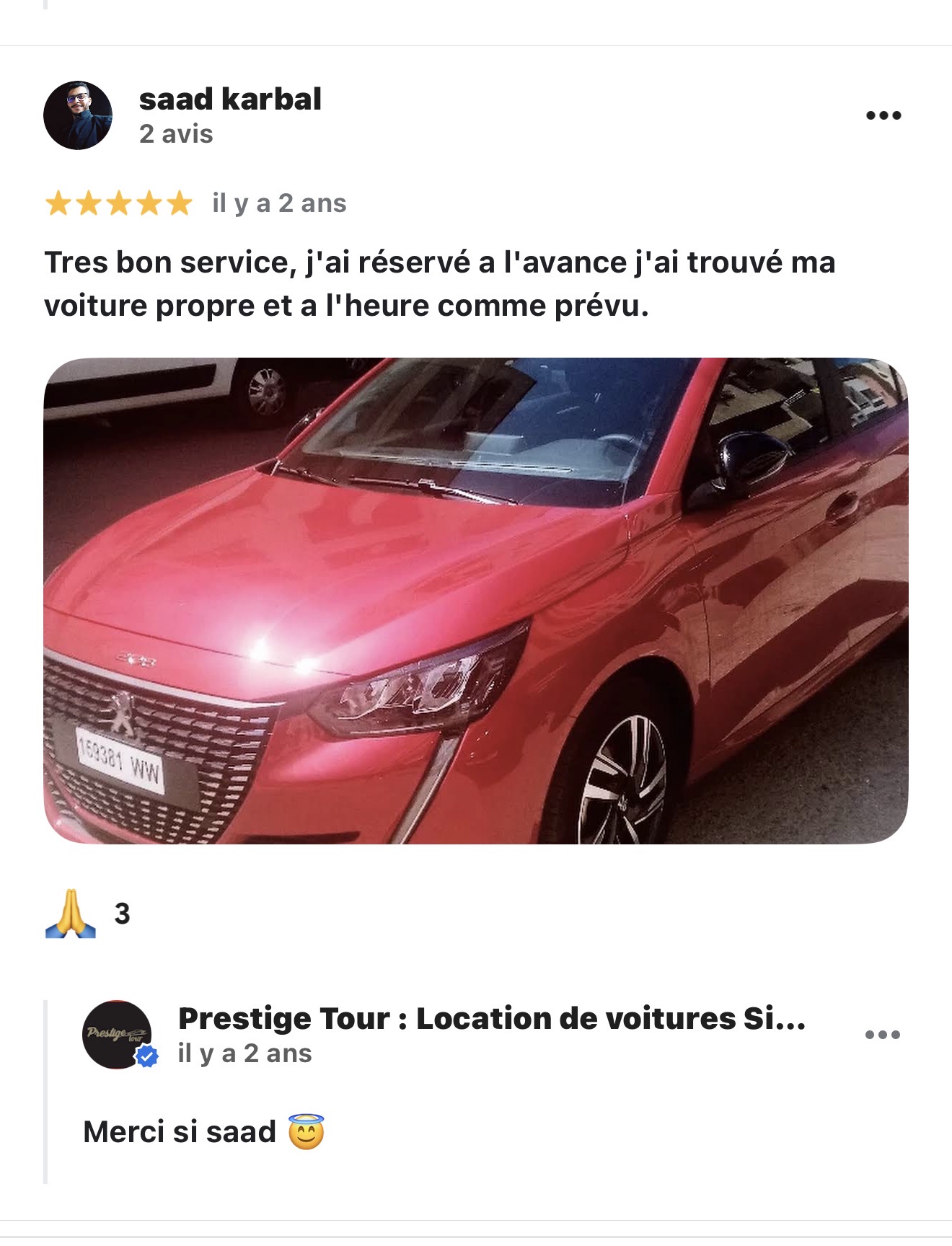Click the reaction count '3' next to the emoji
This screenshot has height=1246, width=952.
pyautogui.click(x=121, y=913)
